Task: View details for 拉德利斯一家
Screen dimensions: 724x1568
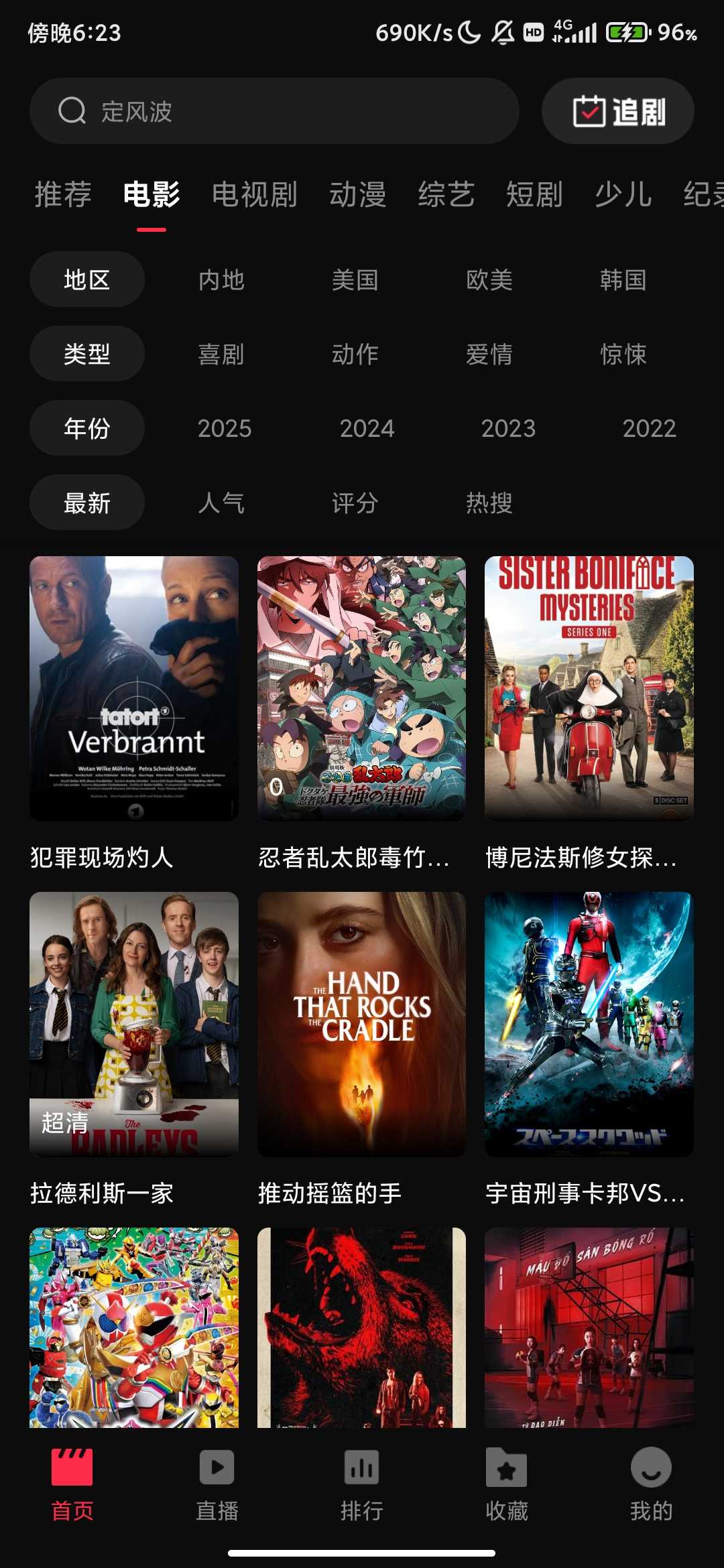Action: [134, 1024]
